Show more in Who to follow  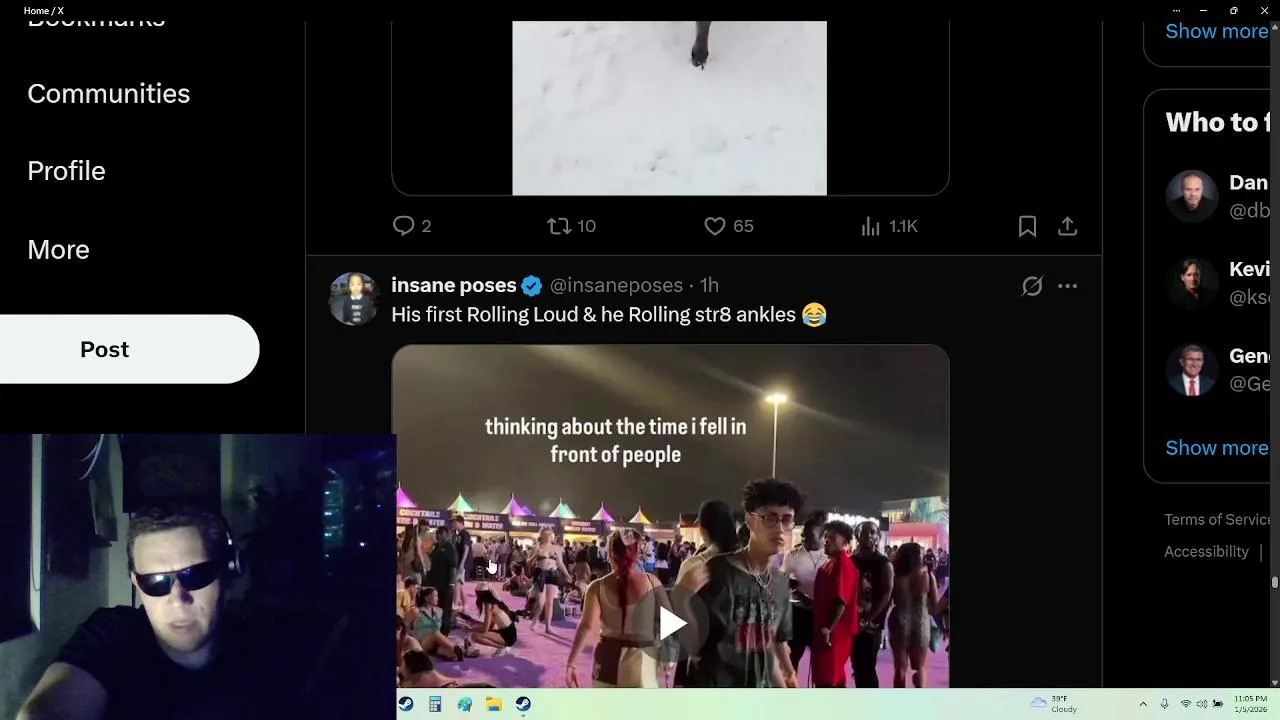(1216, 447)
